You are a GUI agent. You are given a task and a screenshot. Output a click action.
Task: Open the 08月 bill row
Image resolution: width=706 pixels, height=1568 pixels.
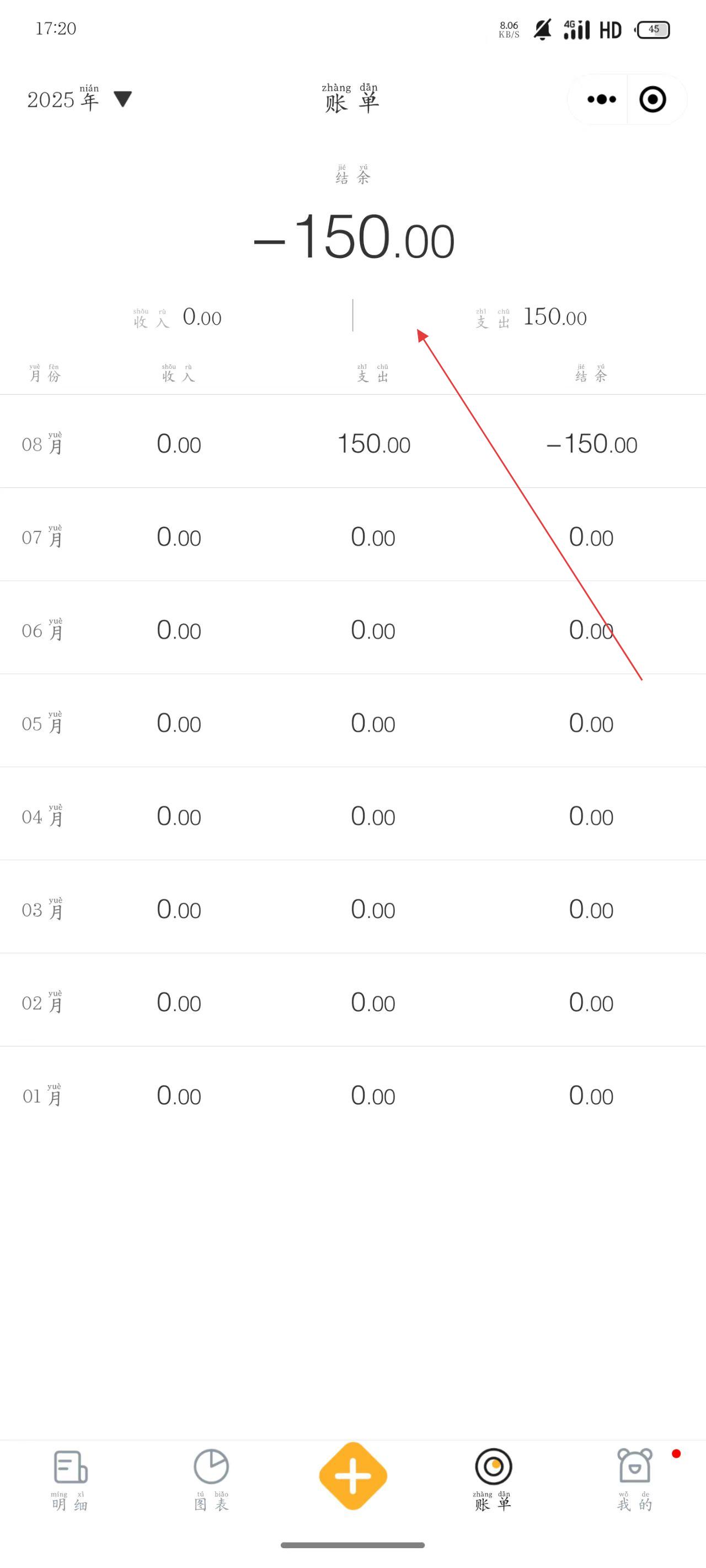(x=352, y=441)
